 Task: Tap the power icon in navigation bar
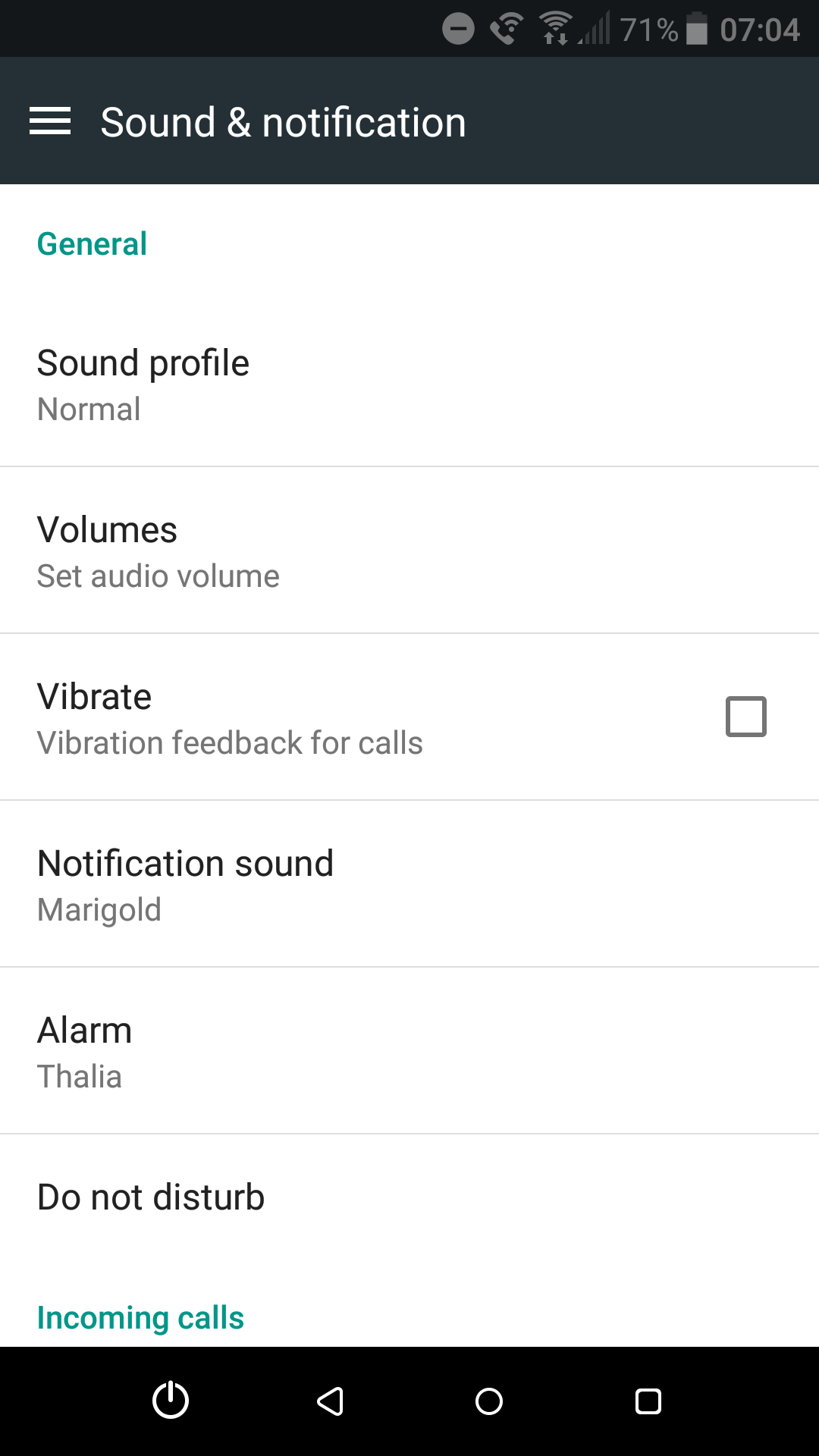point(171,1401)
